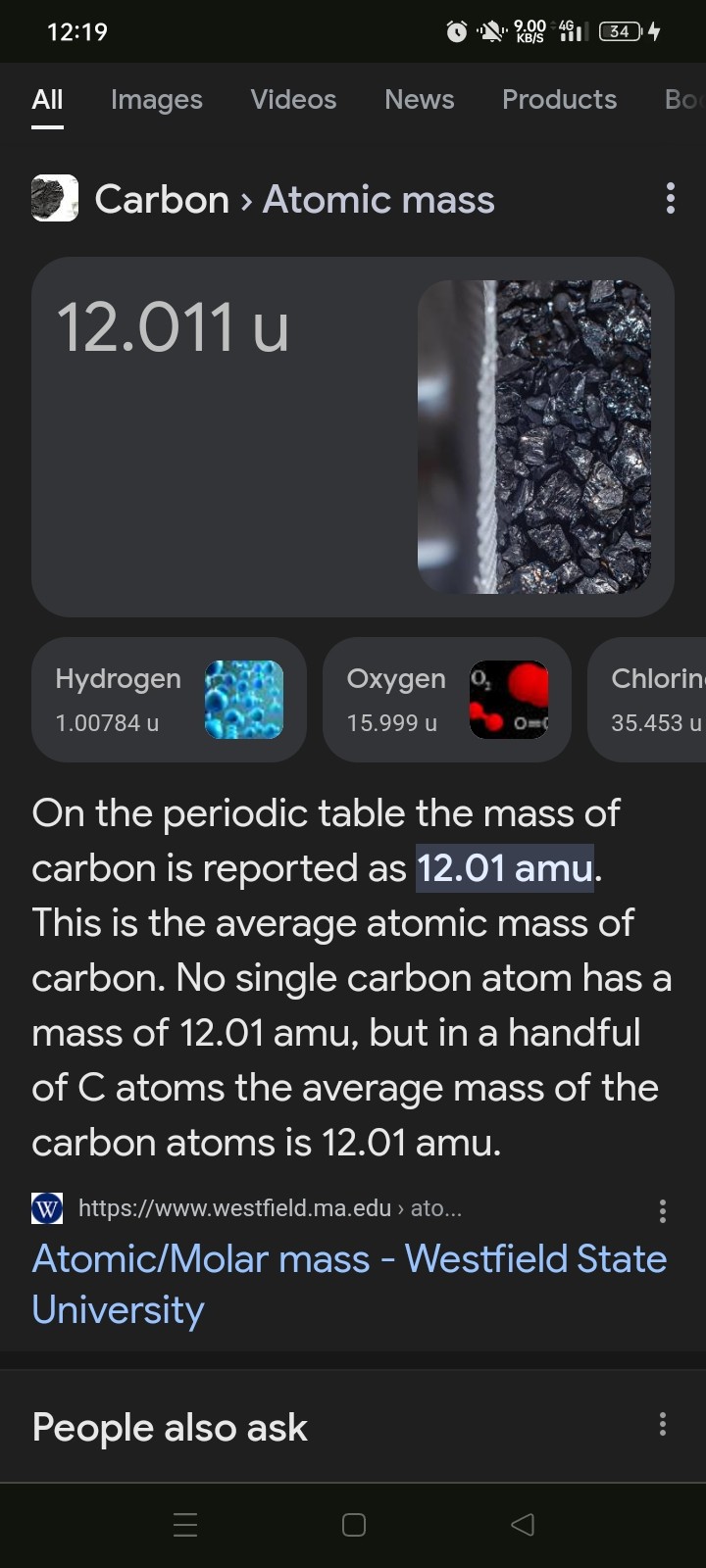Switch to the News tab
This screenshot has height=1568, width=706.
click(419, 100)
